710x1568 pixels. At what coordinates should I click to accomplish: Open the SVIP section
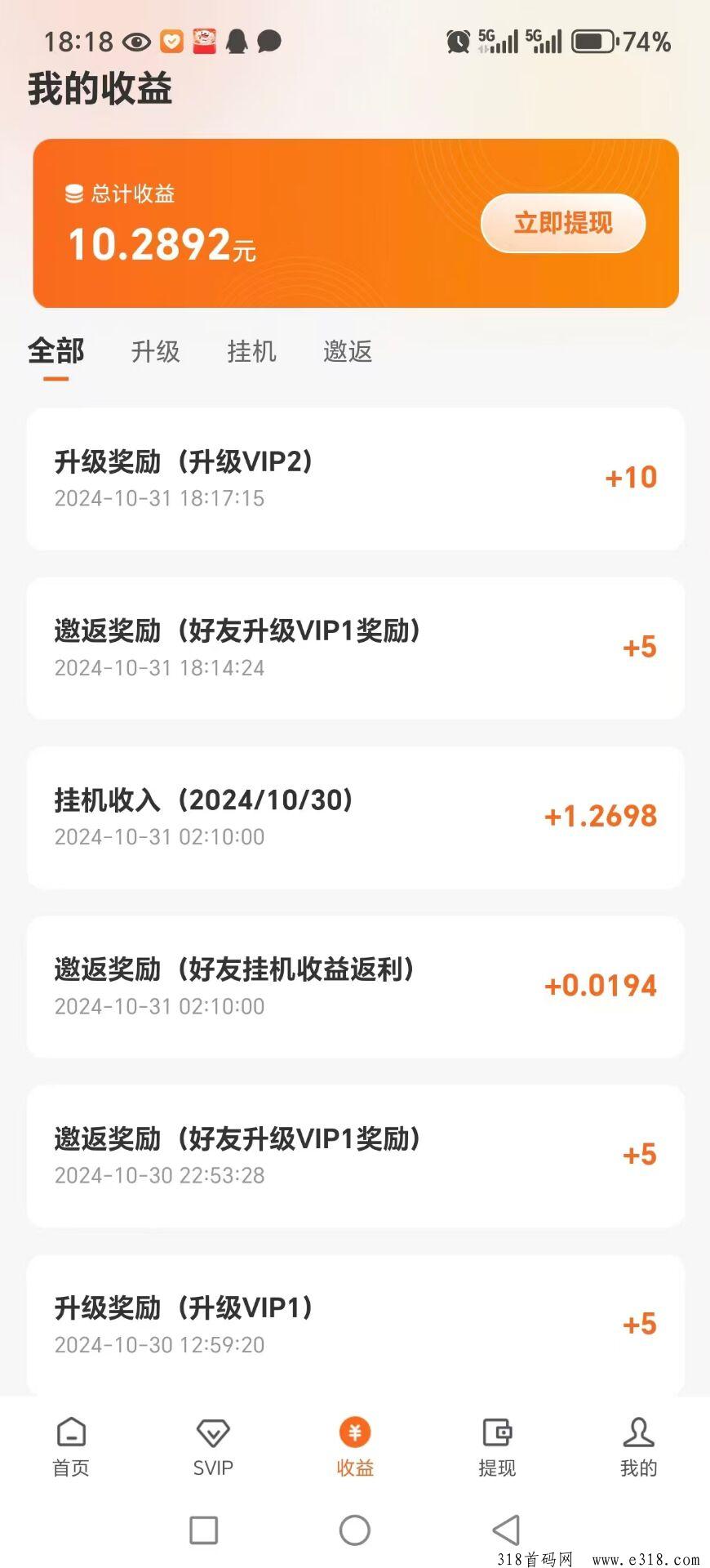coord(213,1447)
